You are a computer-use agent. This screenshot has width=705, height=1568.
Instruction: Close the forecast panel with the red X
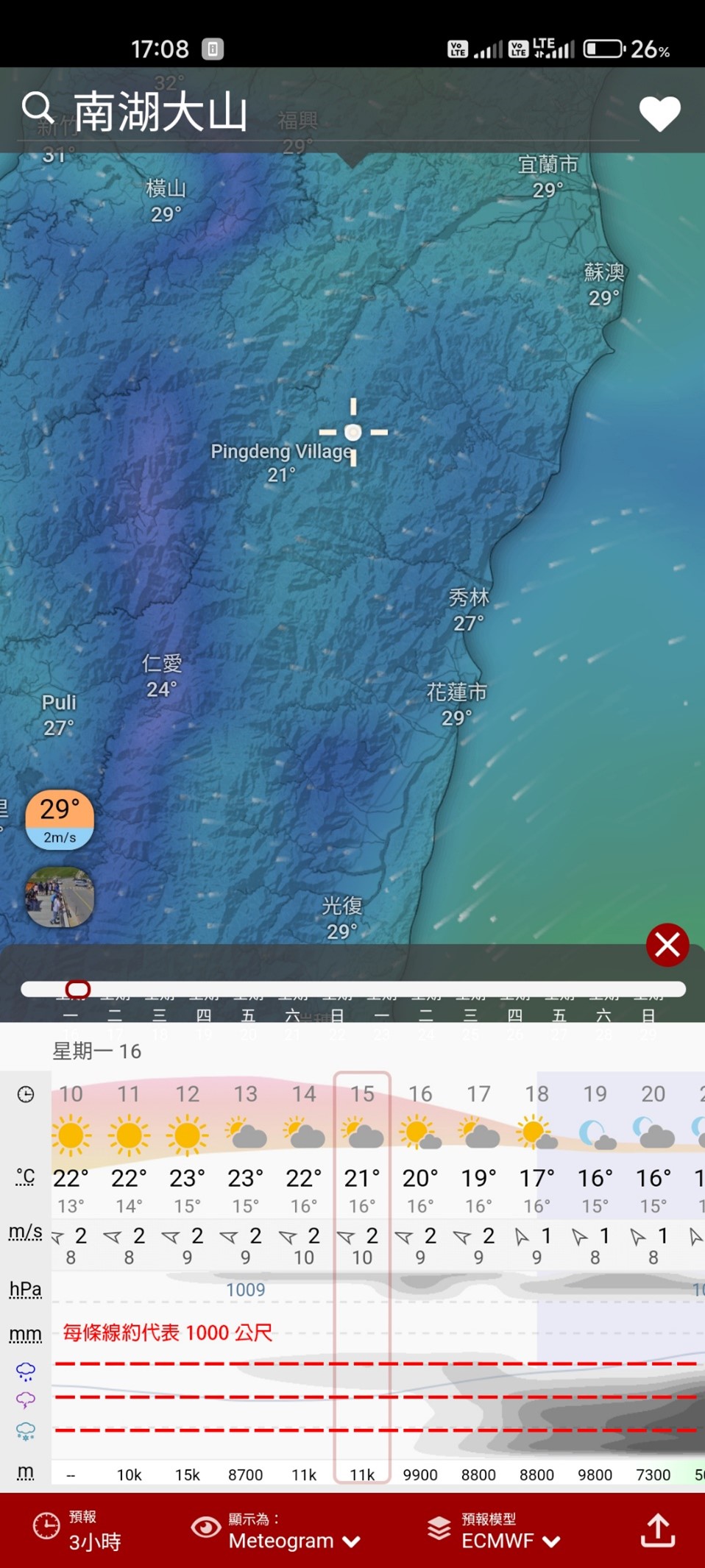667,944
